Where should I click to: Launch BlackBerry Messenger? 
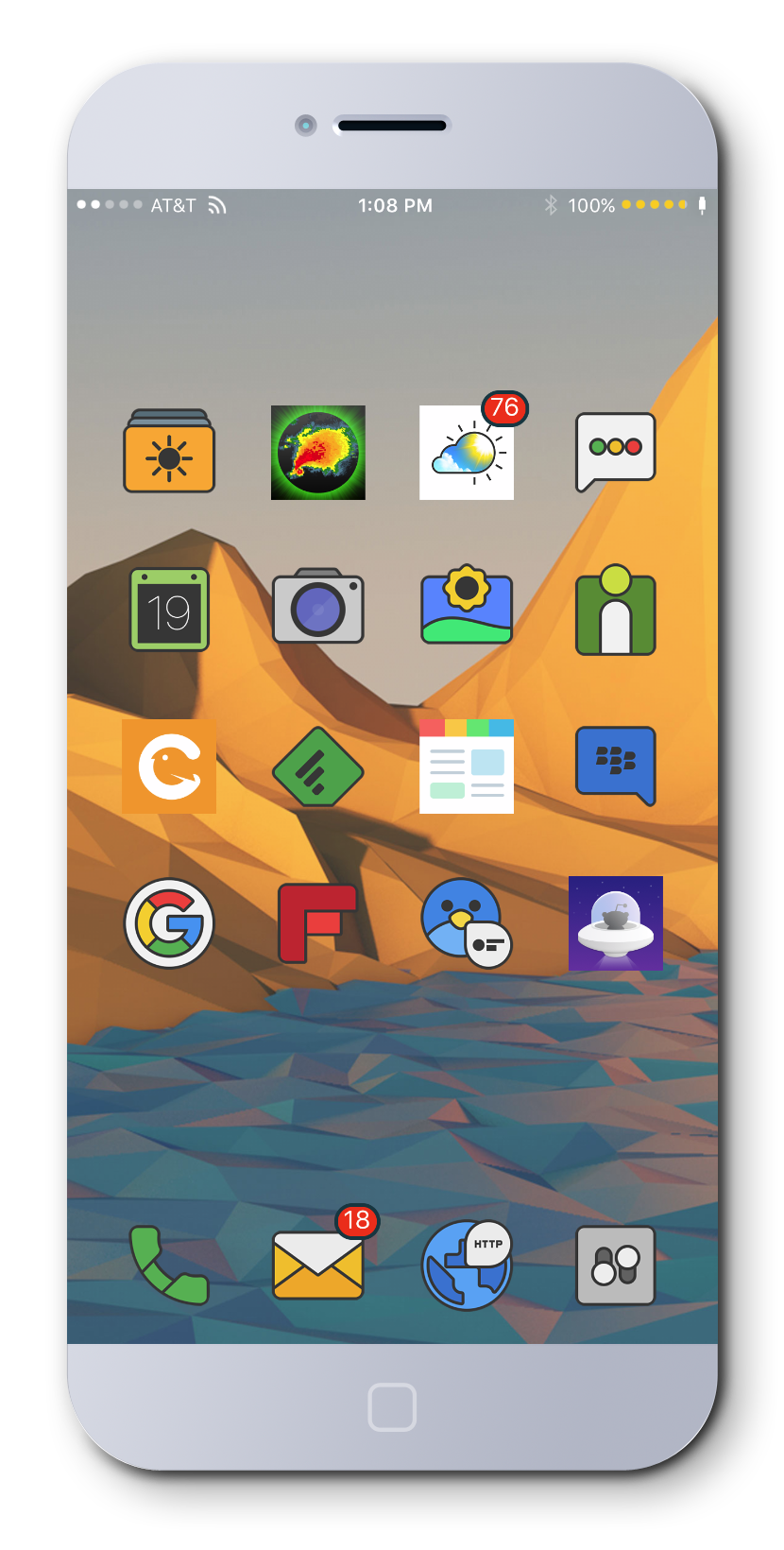pyautogui.click(x=615, y=765)
